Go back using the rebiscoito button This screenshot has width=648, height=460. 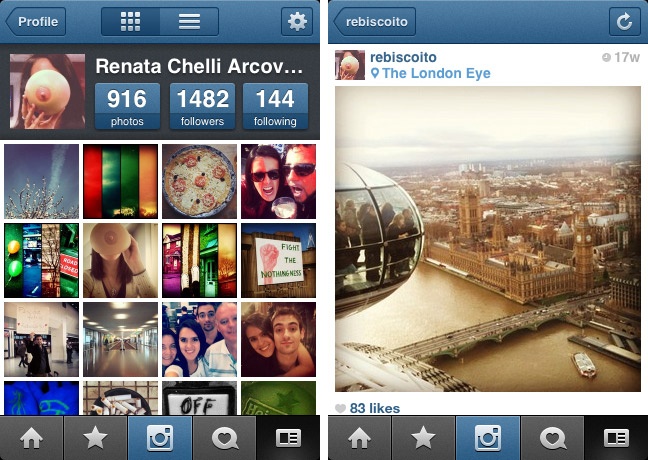click(374, 21)
